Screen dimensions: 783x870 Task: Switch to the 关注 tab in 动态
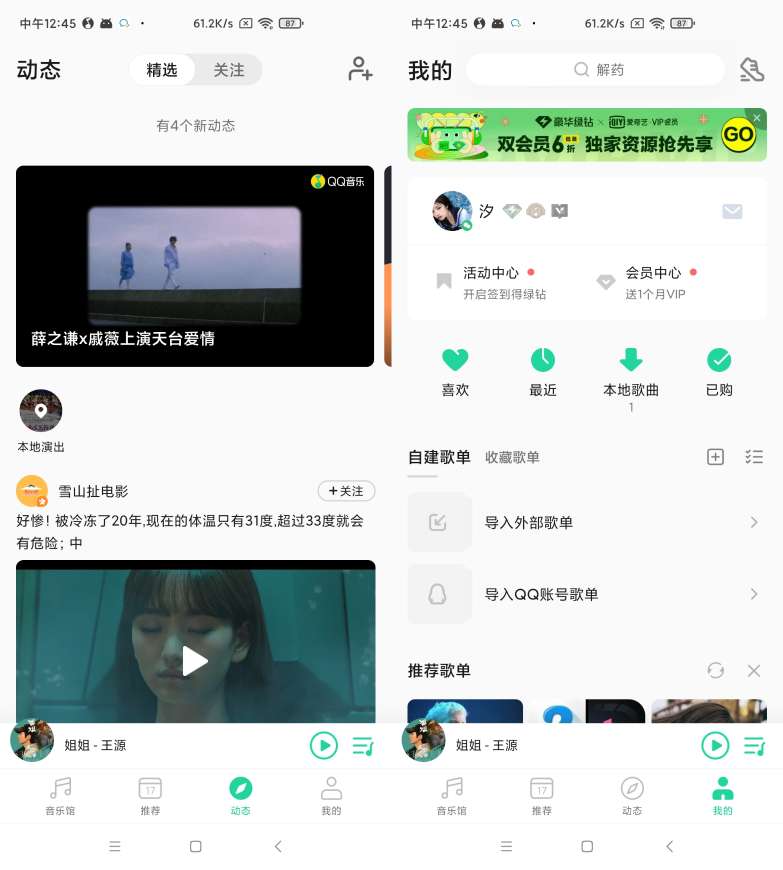click(x=228, y=70)
